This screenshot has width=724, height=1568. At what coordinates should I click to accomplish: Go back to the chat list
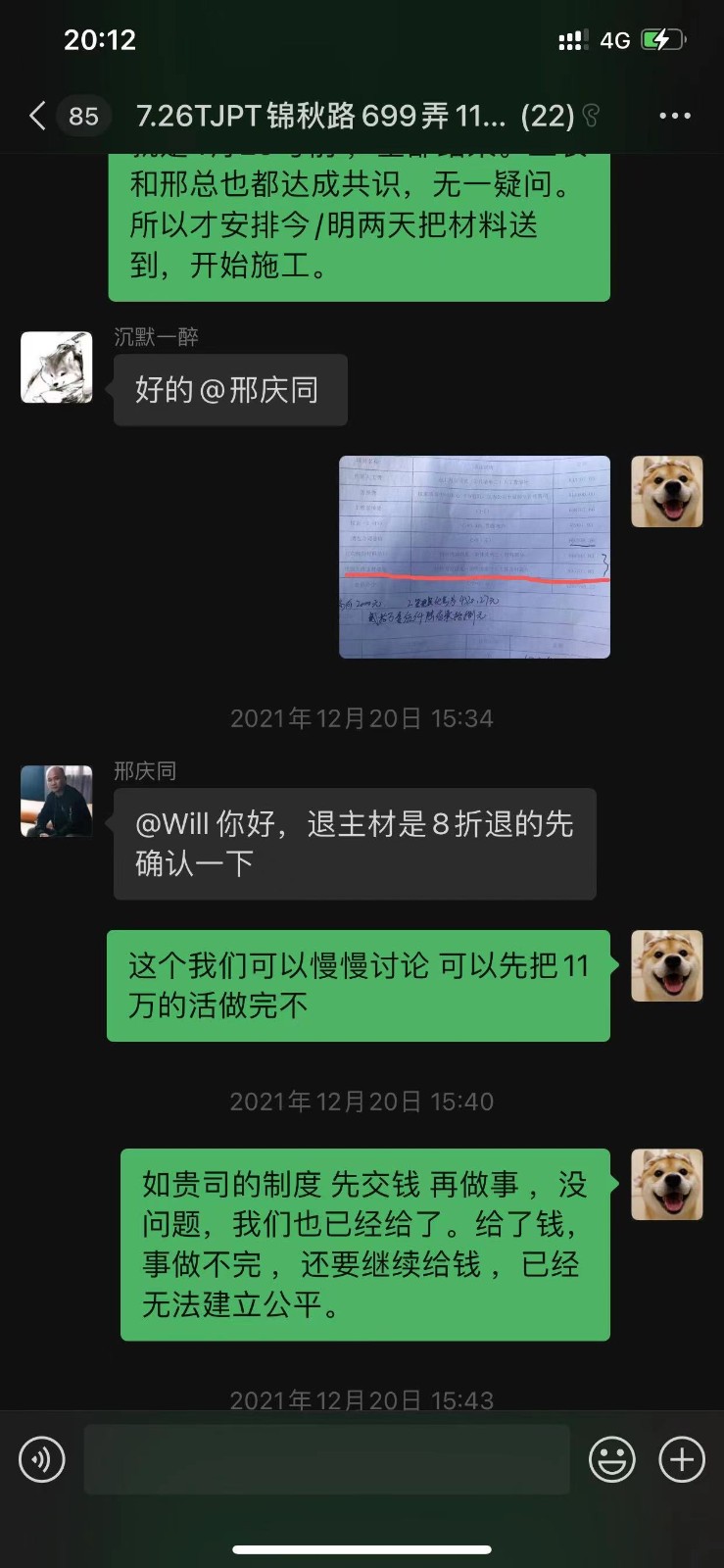pos(37,116)
